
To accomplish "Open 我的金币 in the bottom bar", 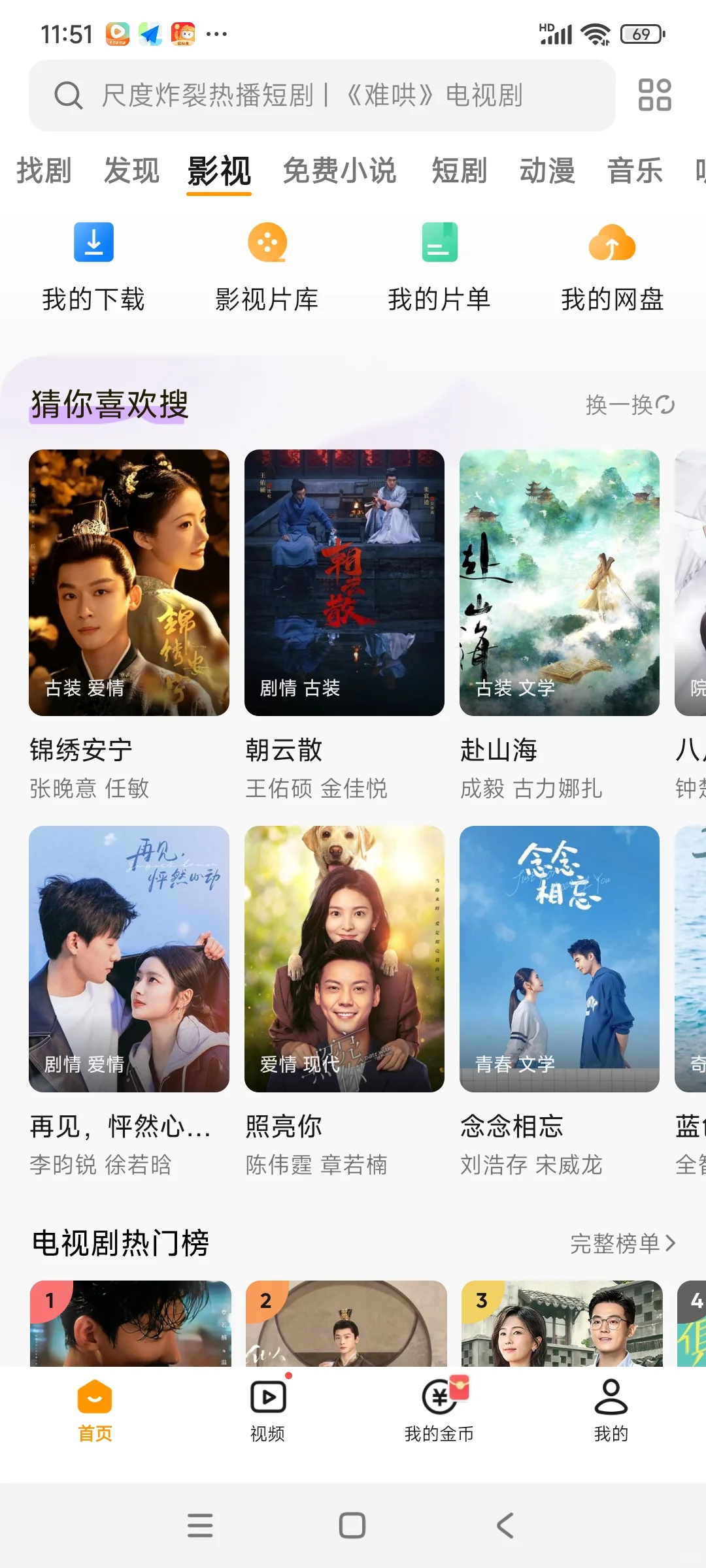I will click(439, 1411).
